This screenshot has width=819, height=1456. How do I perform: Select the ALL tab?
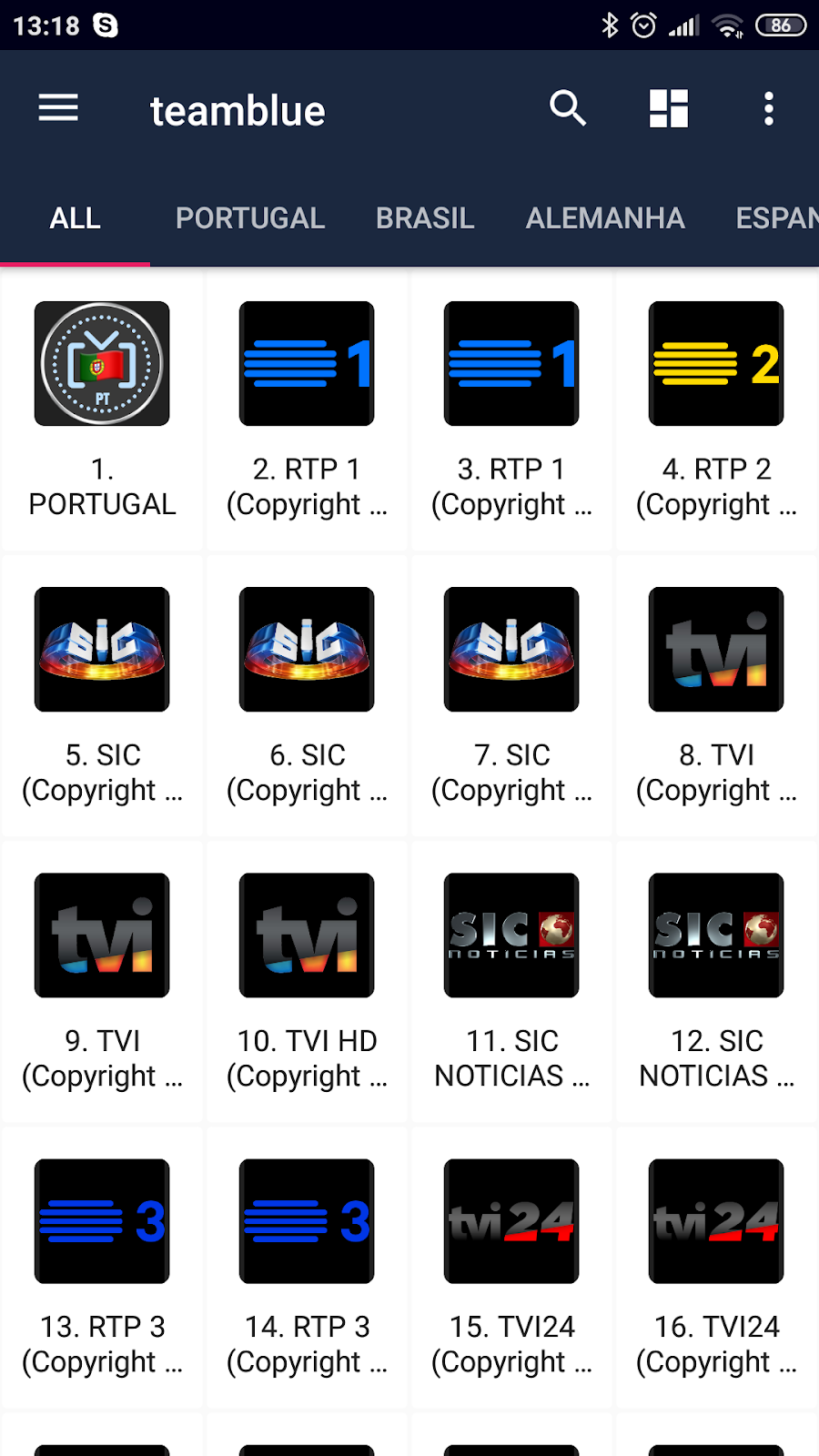point(76,218)
